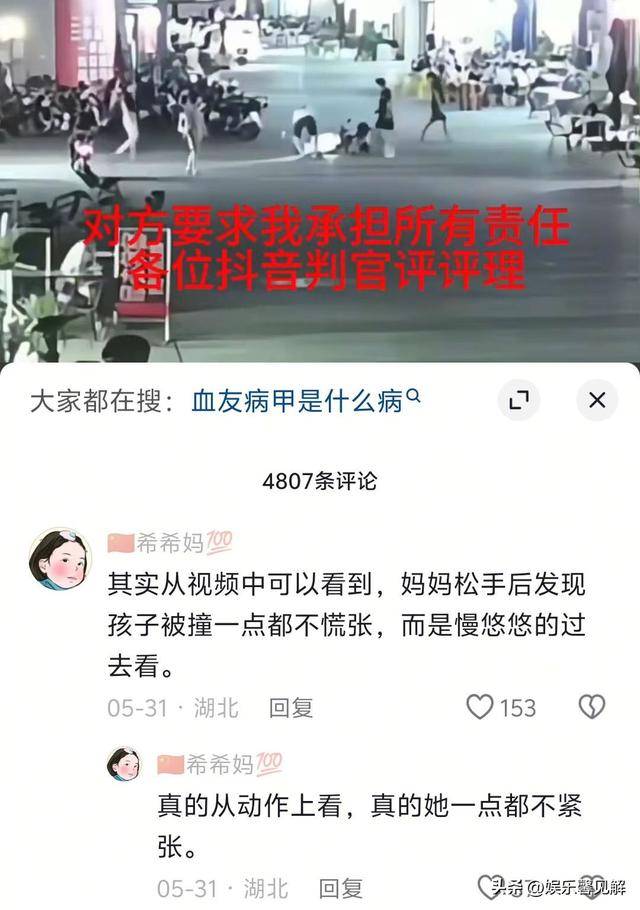Close the comments panel
This screenshot has height=910, width=640.
click(x=596, y=401)
